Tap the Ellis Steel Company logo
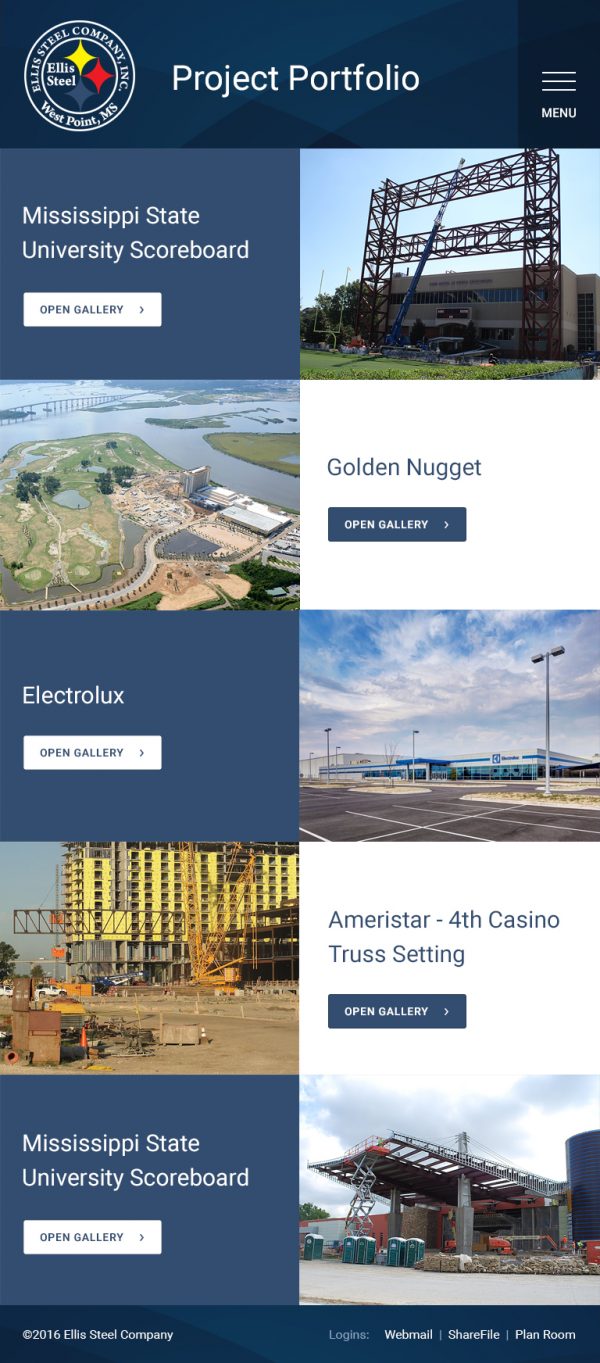This screenshot has height=1363, width=600. coord(80,76)
